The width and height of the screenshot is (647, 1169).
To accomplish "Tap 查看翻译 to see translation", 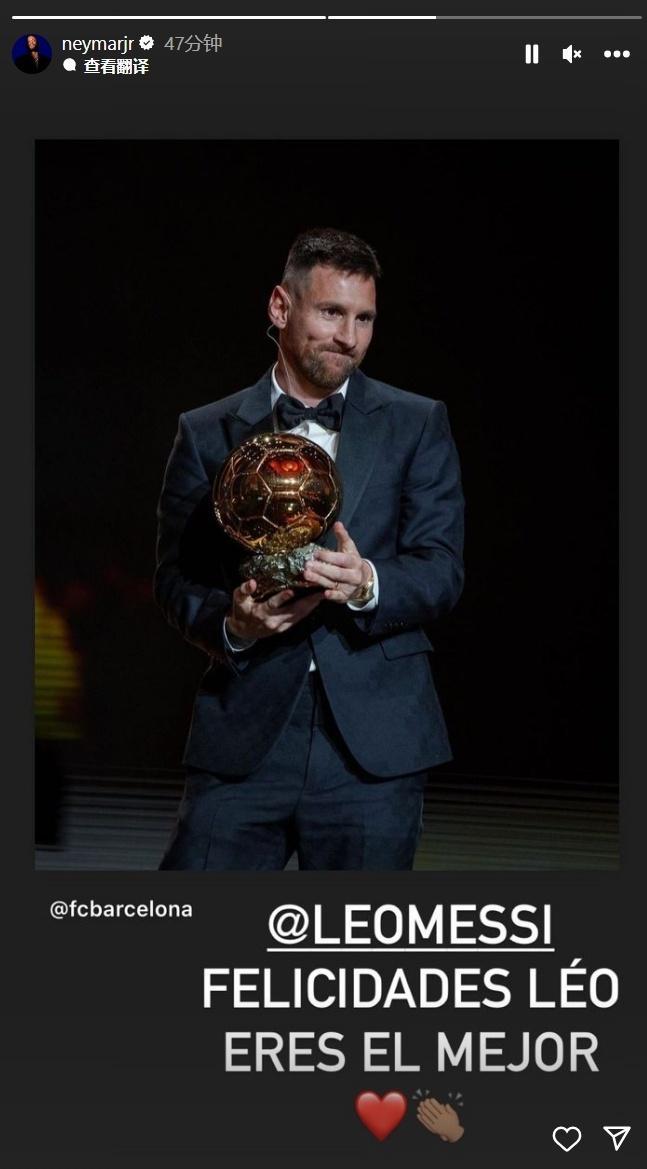I will (x=115, y=66).
